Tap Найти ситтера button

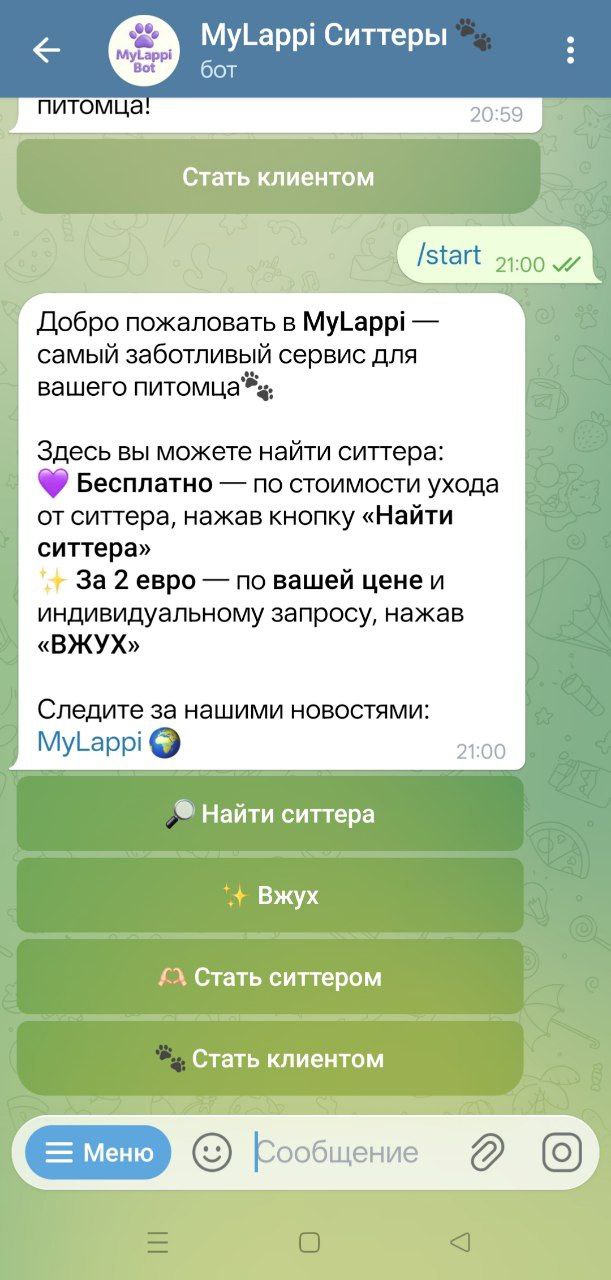click(x=270, y=814)
